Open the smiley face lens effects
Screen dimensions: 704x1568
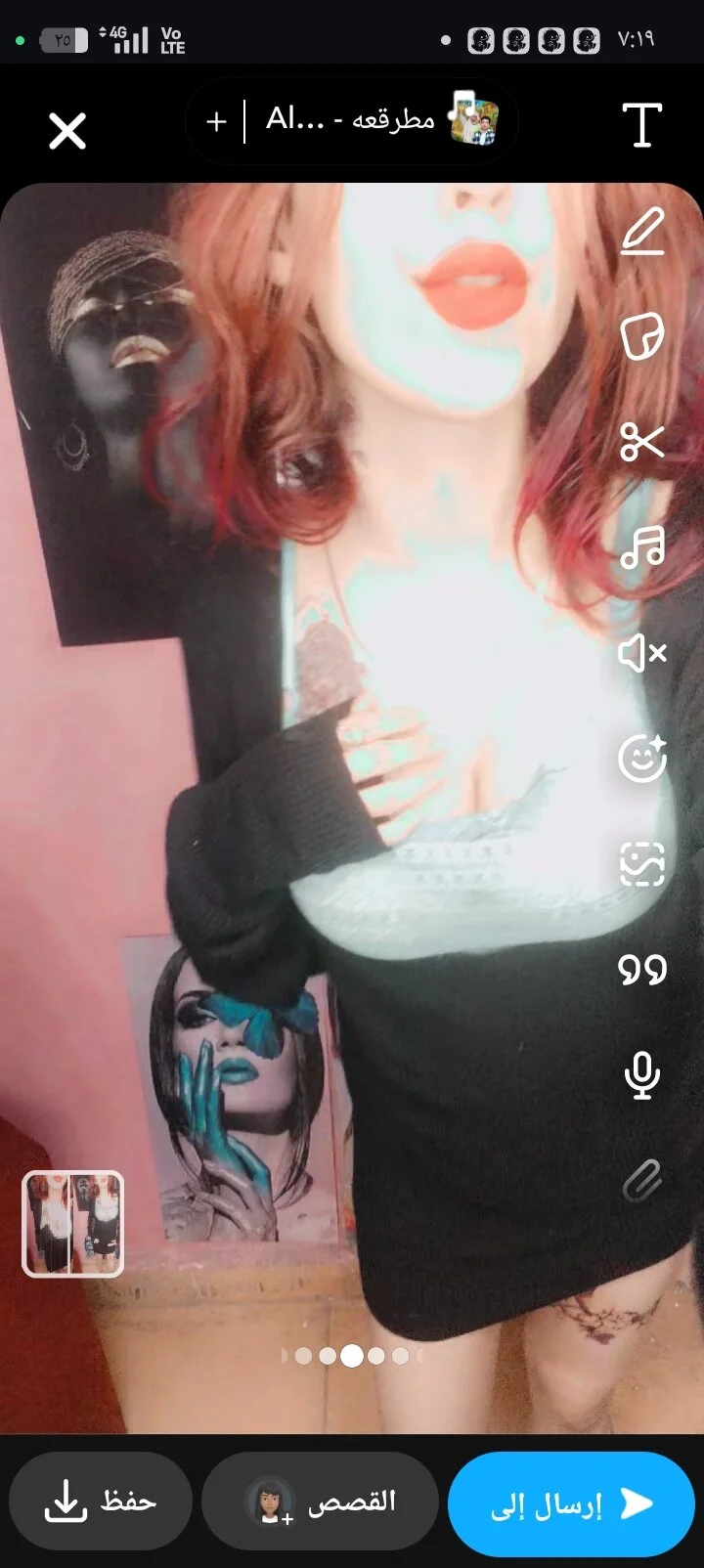pyautogui.click(x=642, y=758)
